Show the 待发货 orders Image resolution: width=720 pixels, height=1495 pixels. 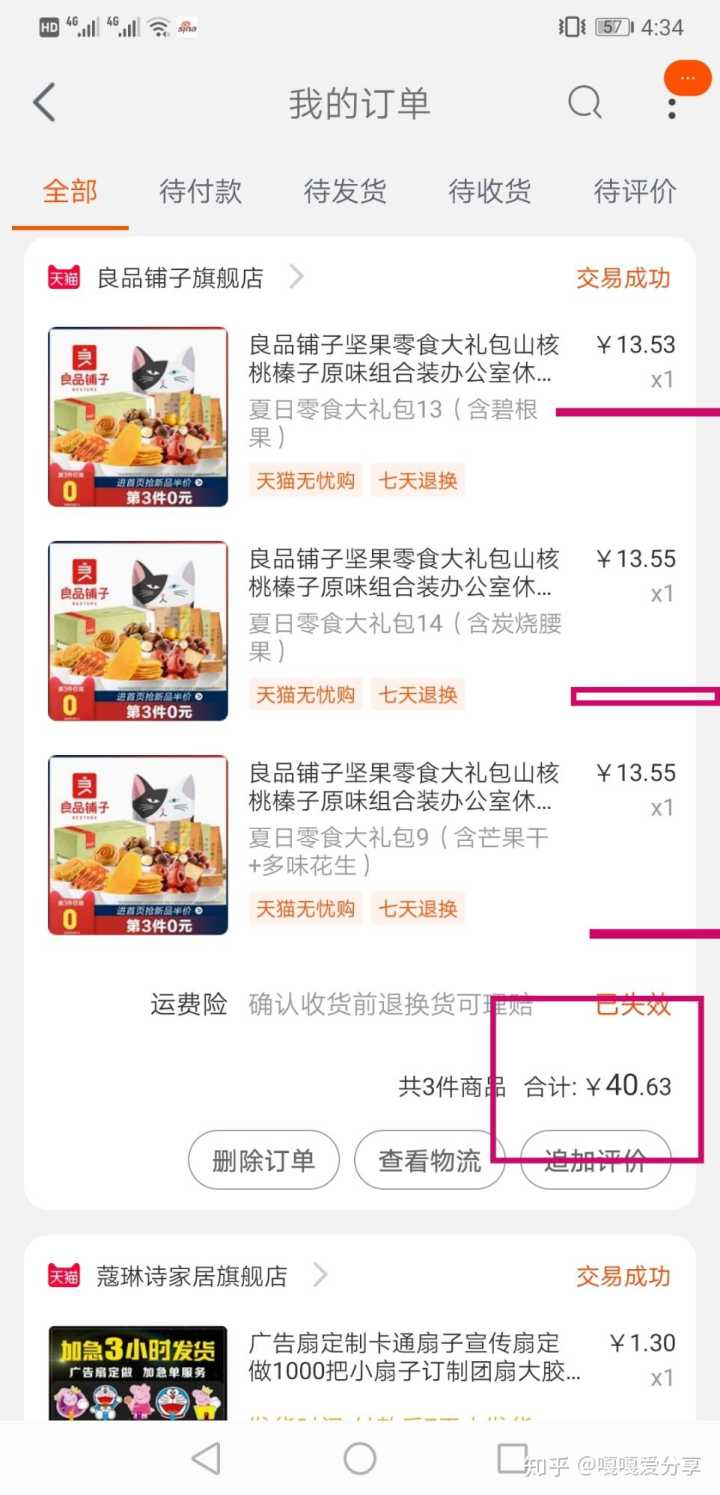pos(345,191)
